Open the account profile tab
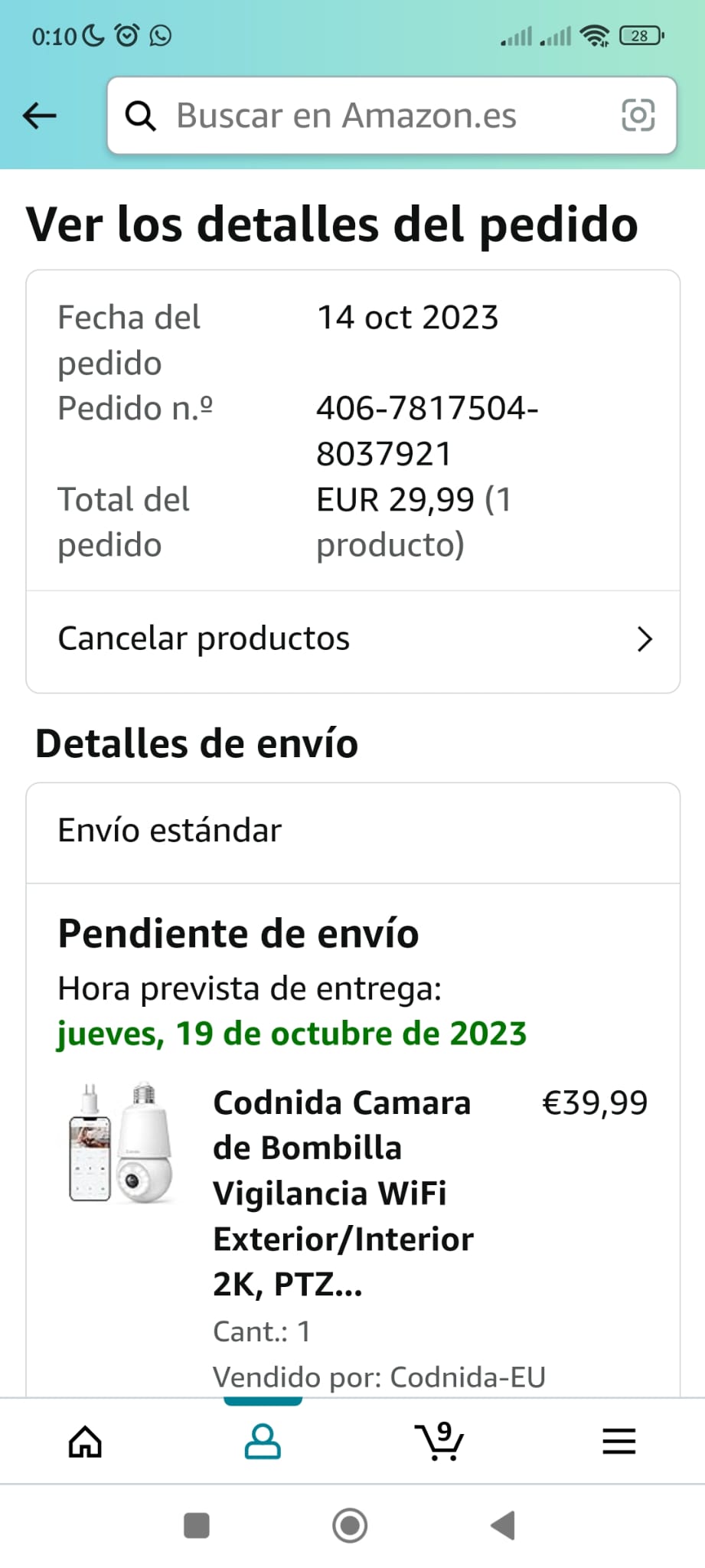 point(263,1442)
